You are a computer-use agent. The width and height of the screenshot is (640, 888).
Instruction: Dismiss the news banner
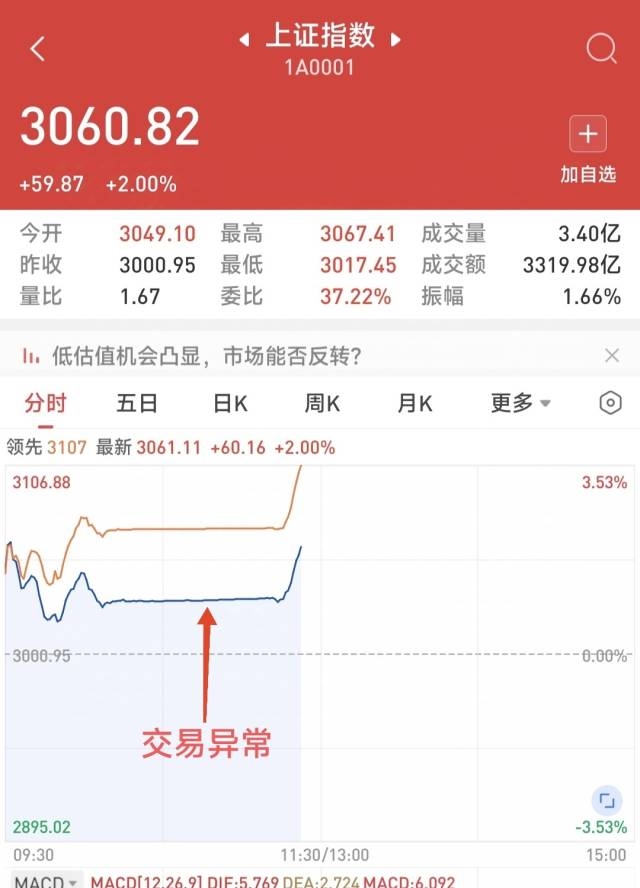(612, 355)
